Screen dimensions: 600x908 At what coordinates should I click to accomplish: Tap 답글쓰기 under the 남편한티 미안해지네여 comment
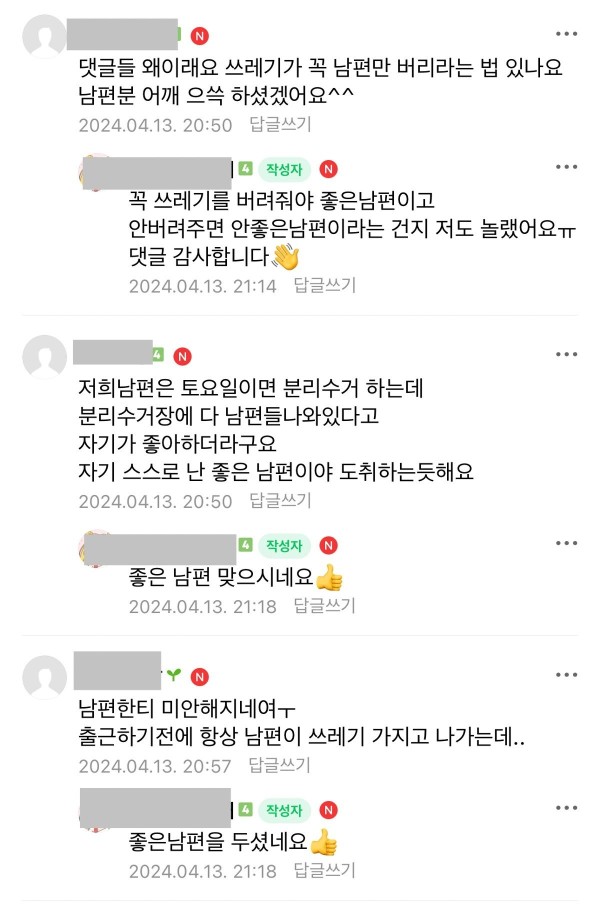(x=280, y=765)
